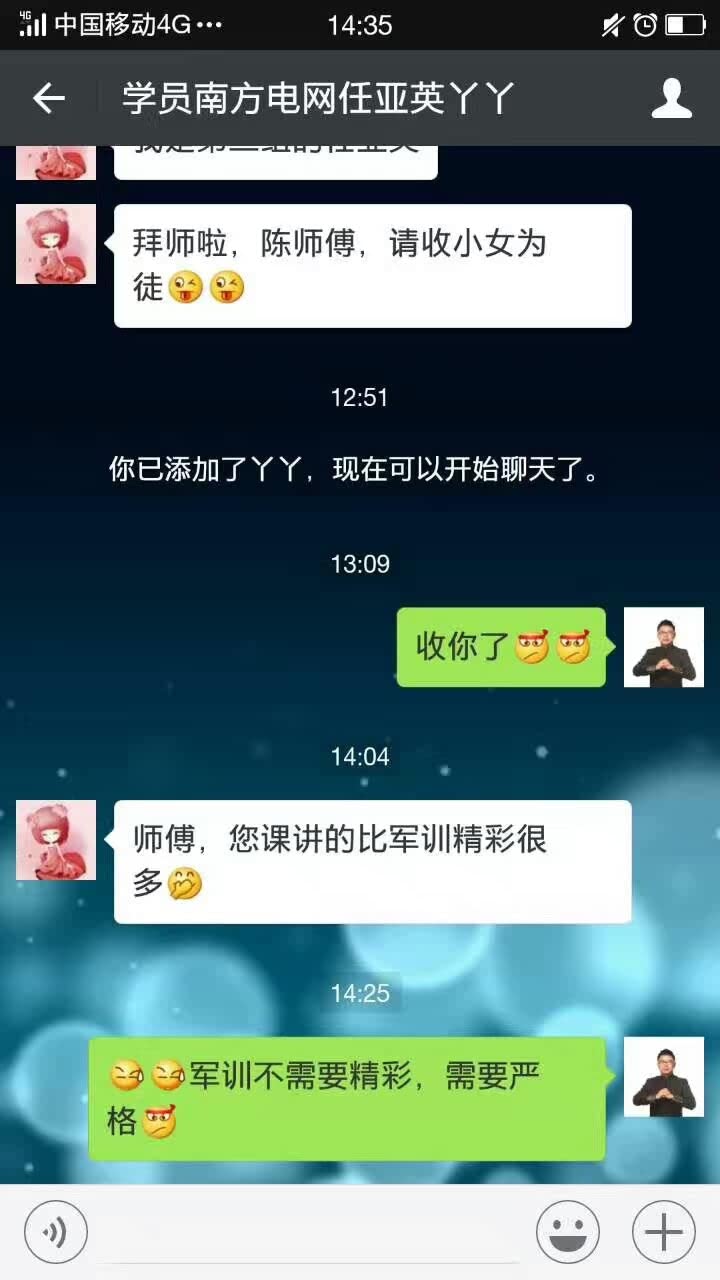Tap the message text input field

point(312,1232)
